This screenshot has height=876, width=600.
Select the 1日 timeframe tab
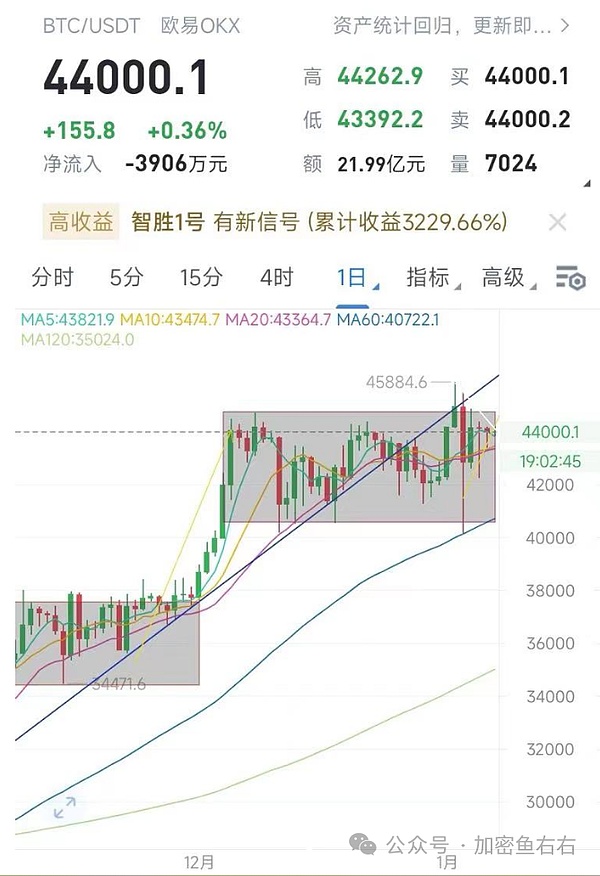351,278
